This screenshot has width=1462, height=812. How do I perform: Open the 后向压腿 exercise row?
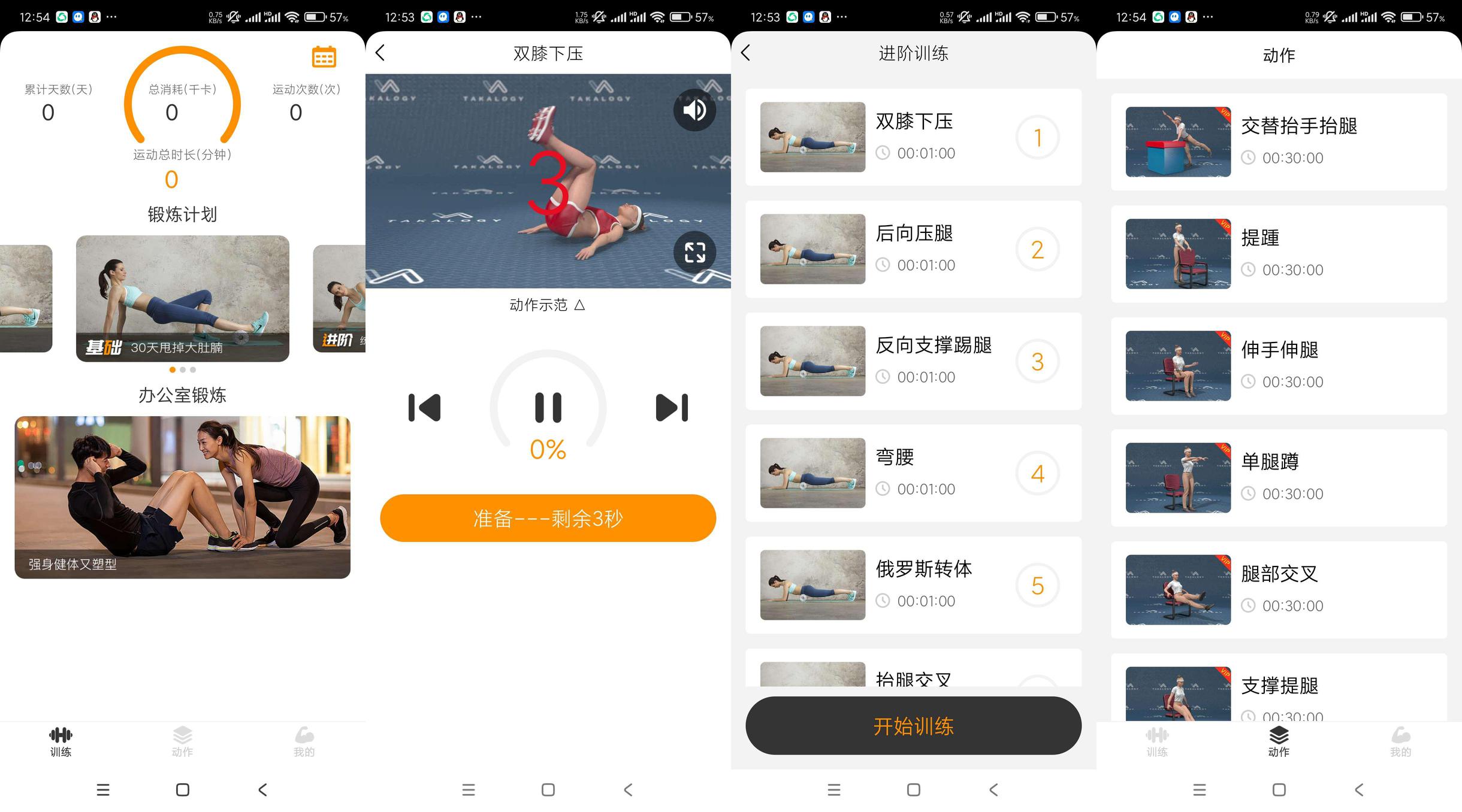point(913,249)
